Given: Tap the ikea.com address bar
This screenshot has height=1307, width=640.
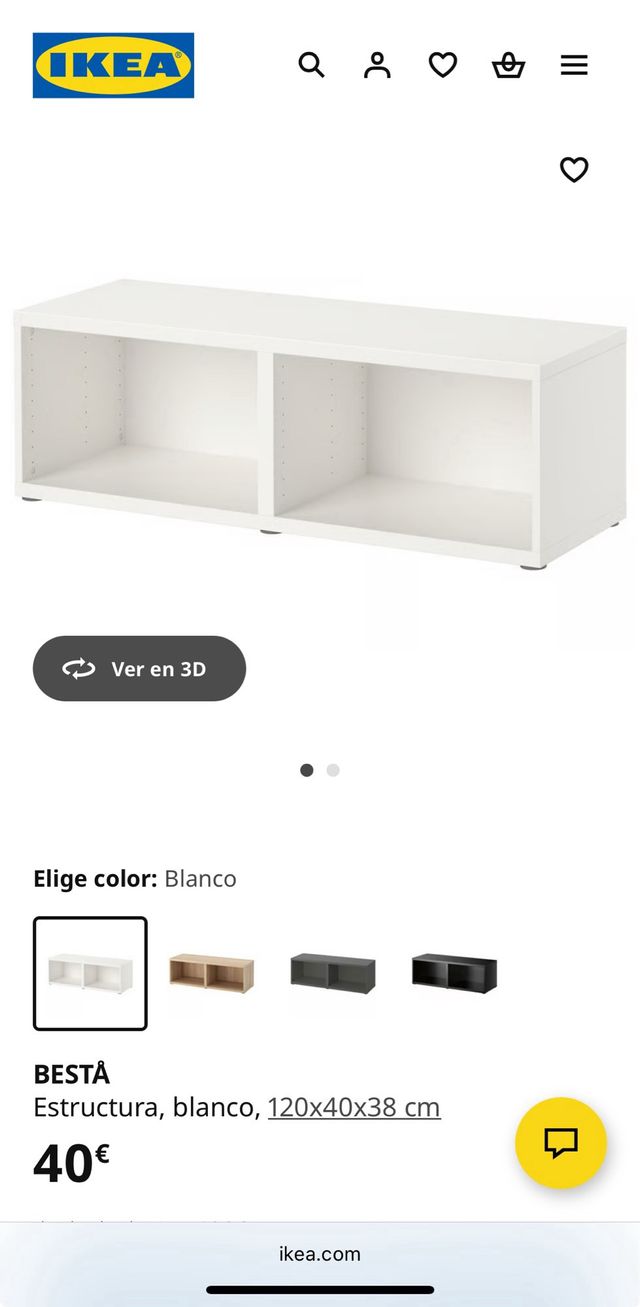Looking at the screenshot, I should point(320,1254).
